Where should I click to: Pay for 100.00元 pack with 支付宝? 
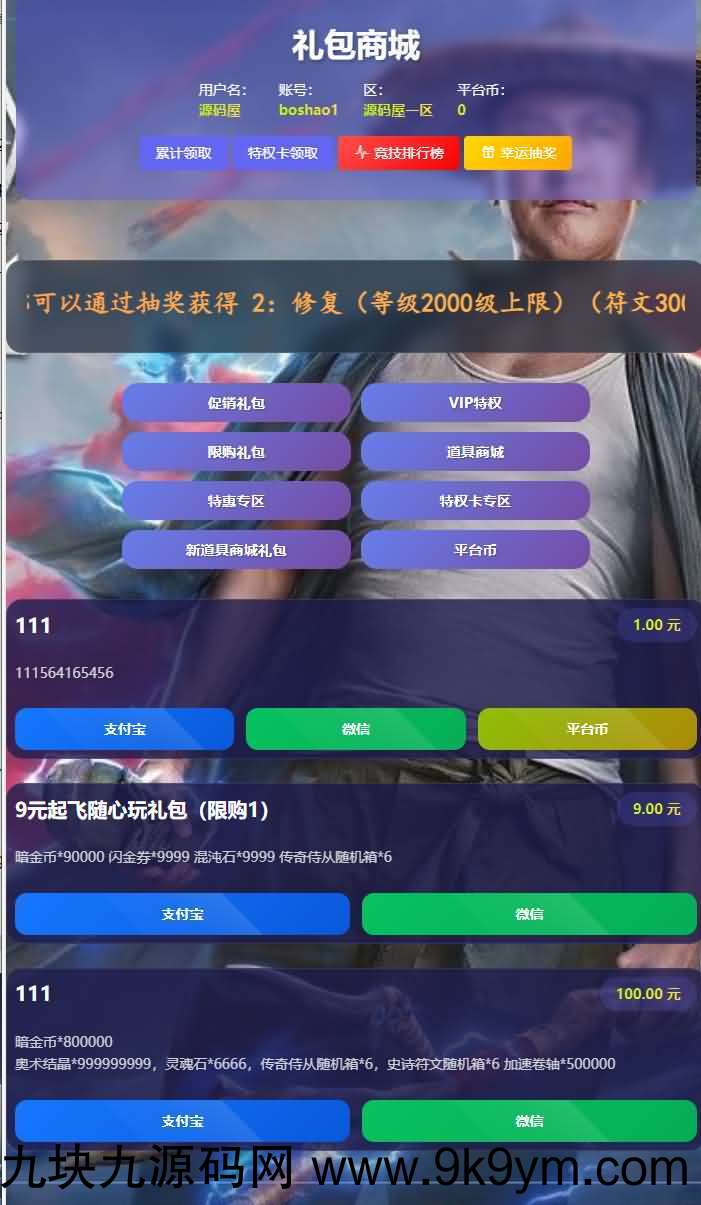(182, 1121)
